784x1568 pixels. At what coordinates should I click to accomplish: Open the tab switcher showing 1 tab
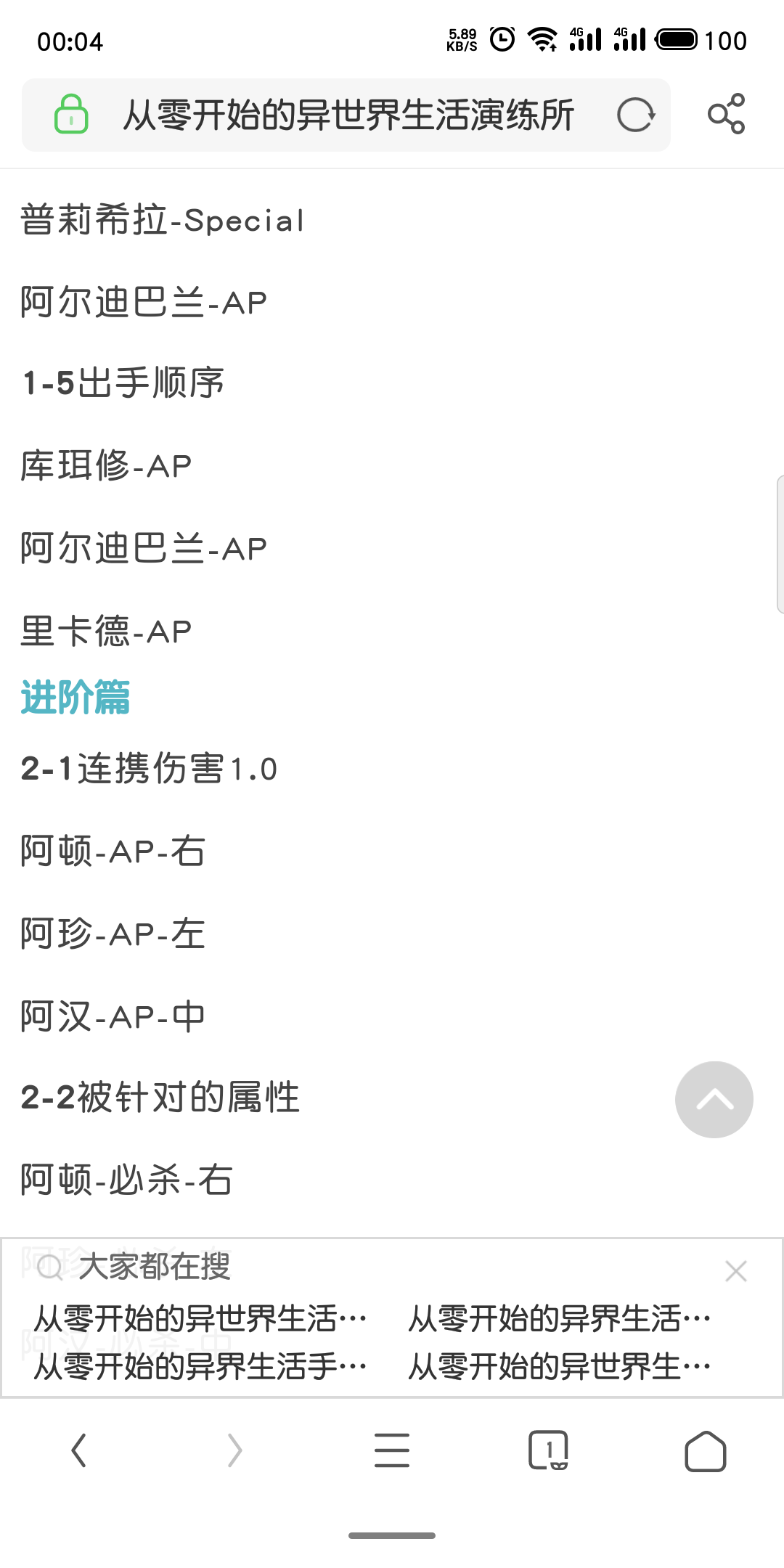548,1451
